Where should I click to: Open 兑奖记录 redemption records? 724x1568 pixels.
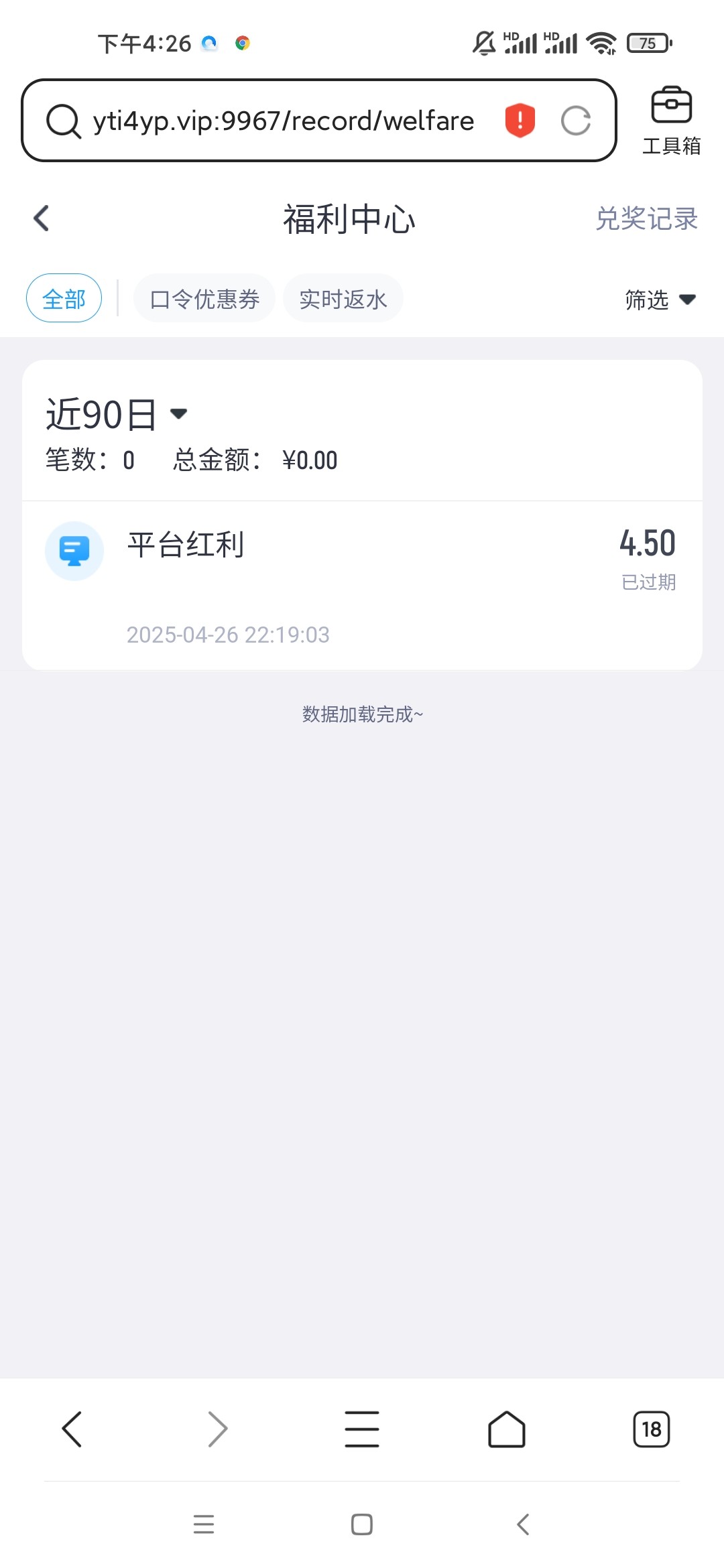(647, 218)
